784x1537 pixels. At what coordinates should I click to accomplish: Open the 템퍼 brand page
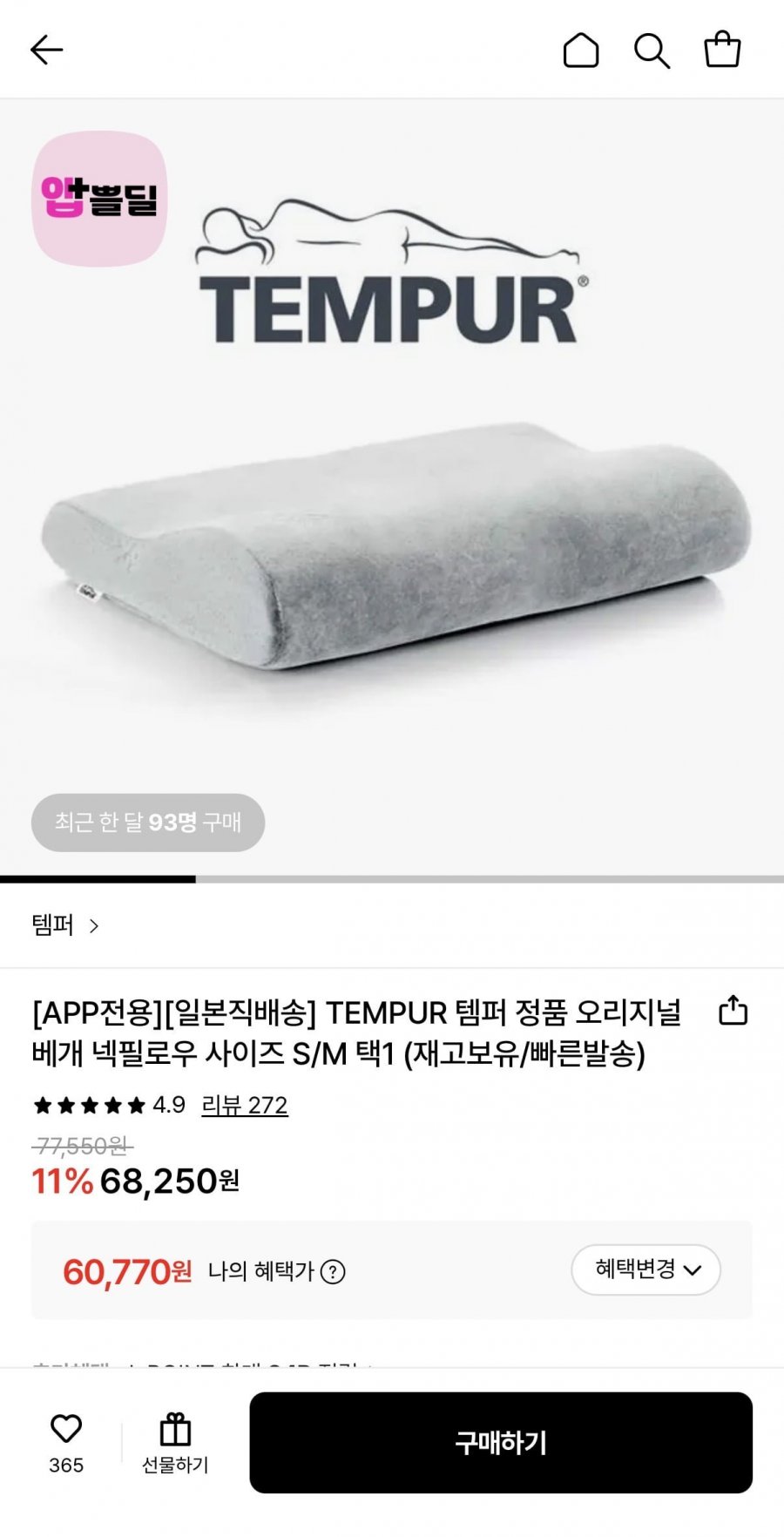pos(66,925)
